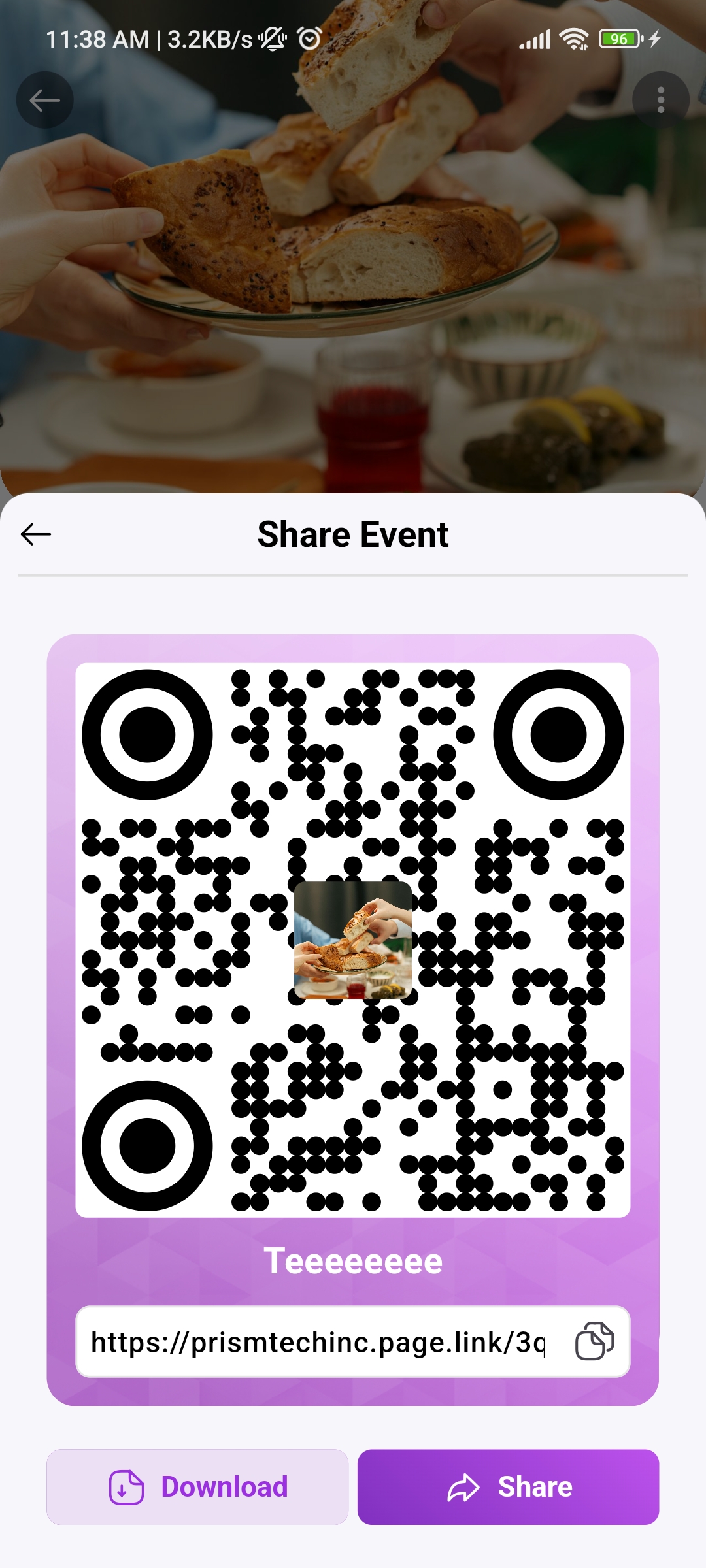Download the QR code image
This screenshot has width=706, height=1568.
(x=197, y=1487)
